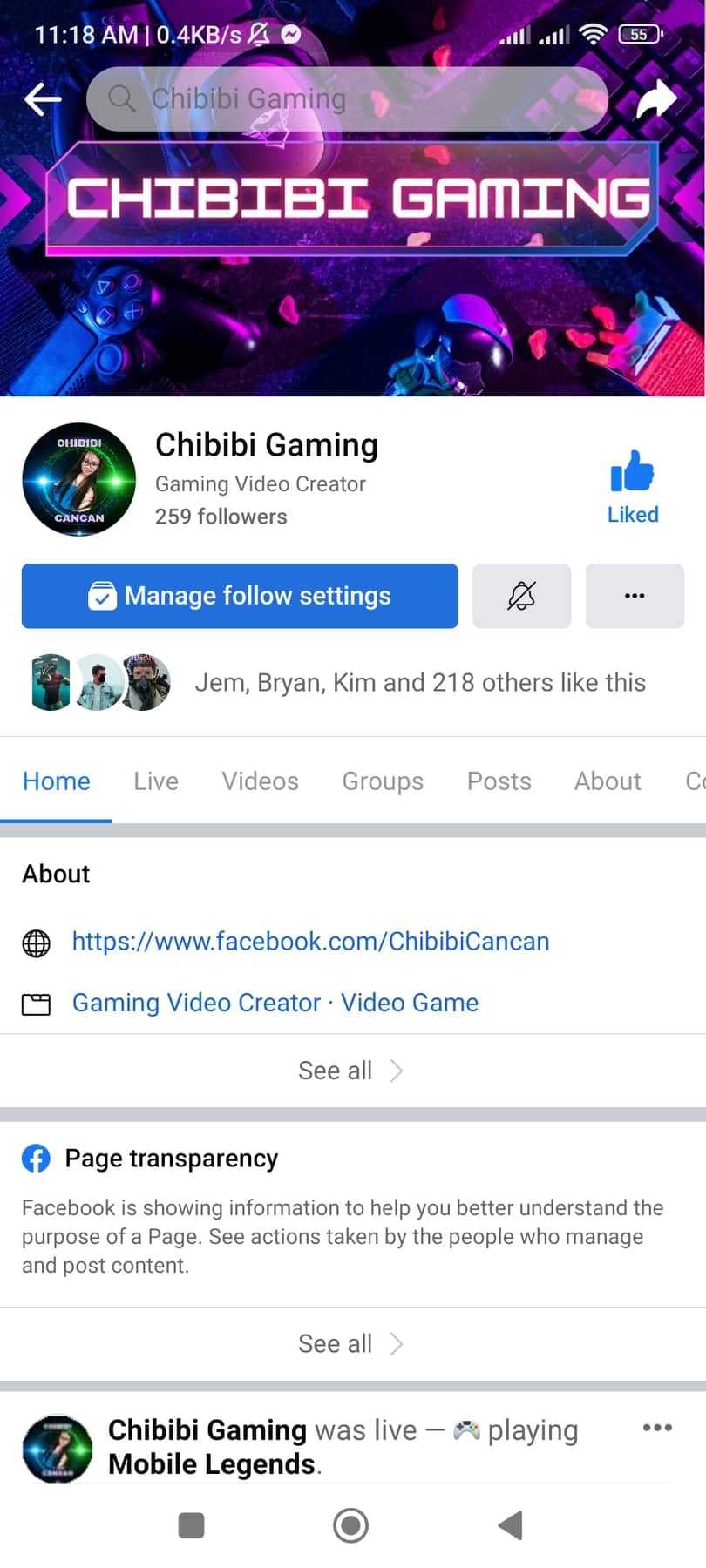Expand See all under About
This screenshot has width=706, height=1568.
click(x=350, y=1071)
